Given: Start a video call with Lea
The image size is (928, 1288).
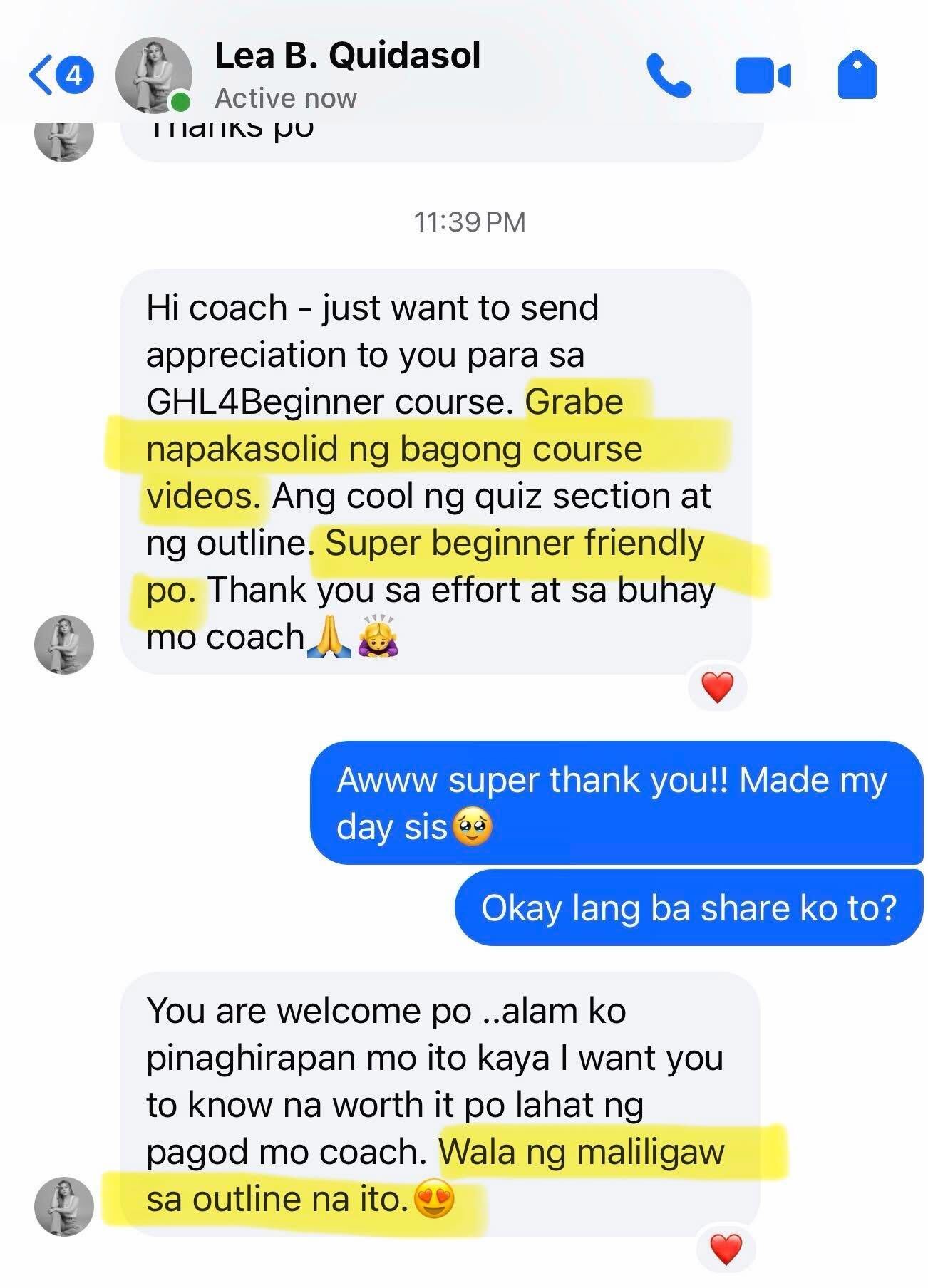Looking at the screenshot, I should [762, 76].
